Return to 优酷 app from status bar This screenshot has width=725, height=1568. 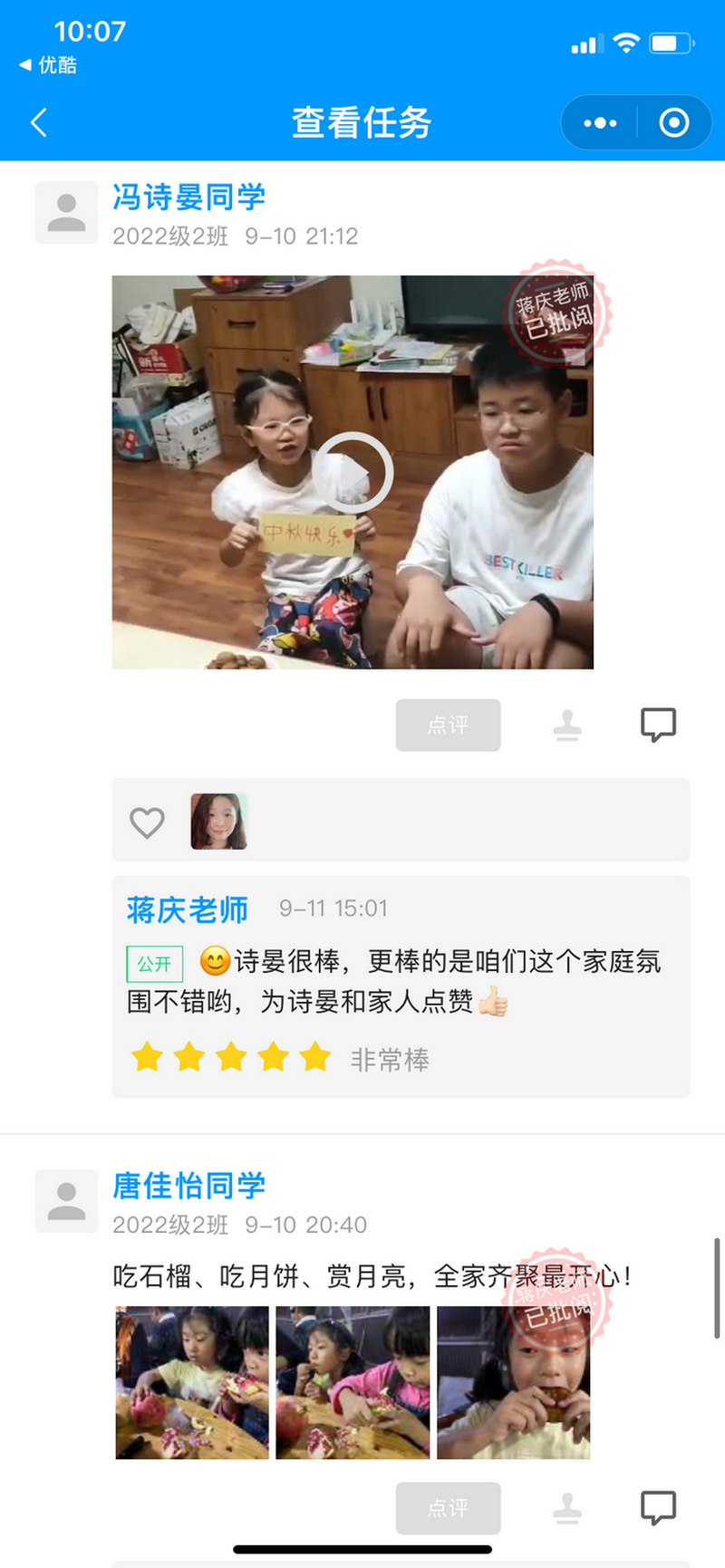(x=49, y=65)
